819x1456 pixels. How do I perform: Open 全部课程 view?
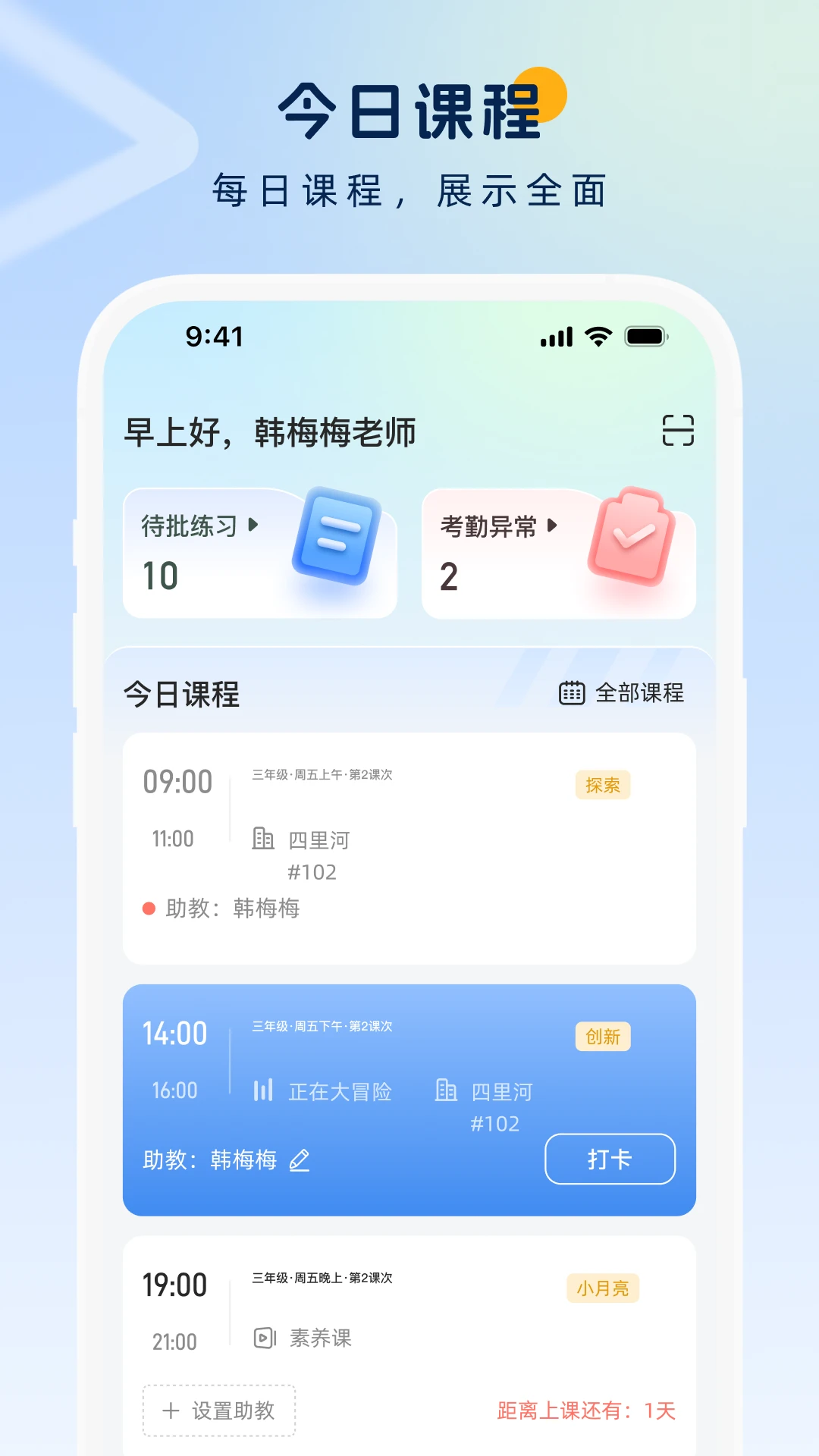point(641,692)
